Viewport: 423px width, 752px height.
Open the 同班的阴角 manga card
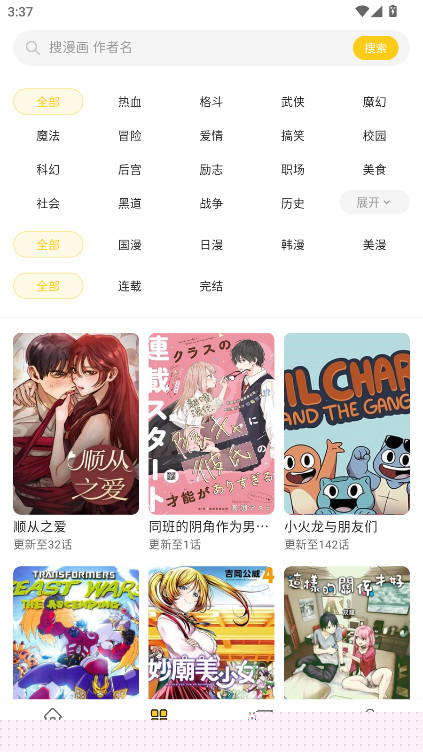coord(212,424)
